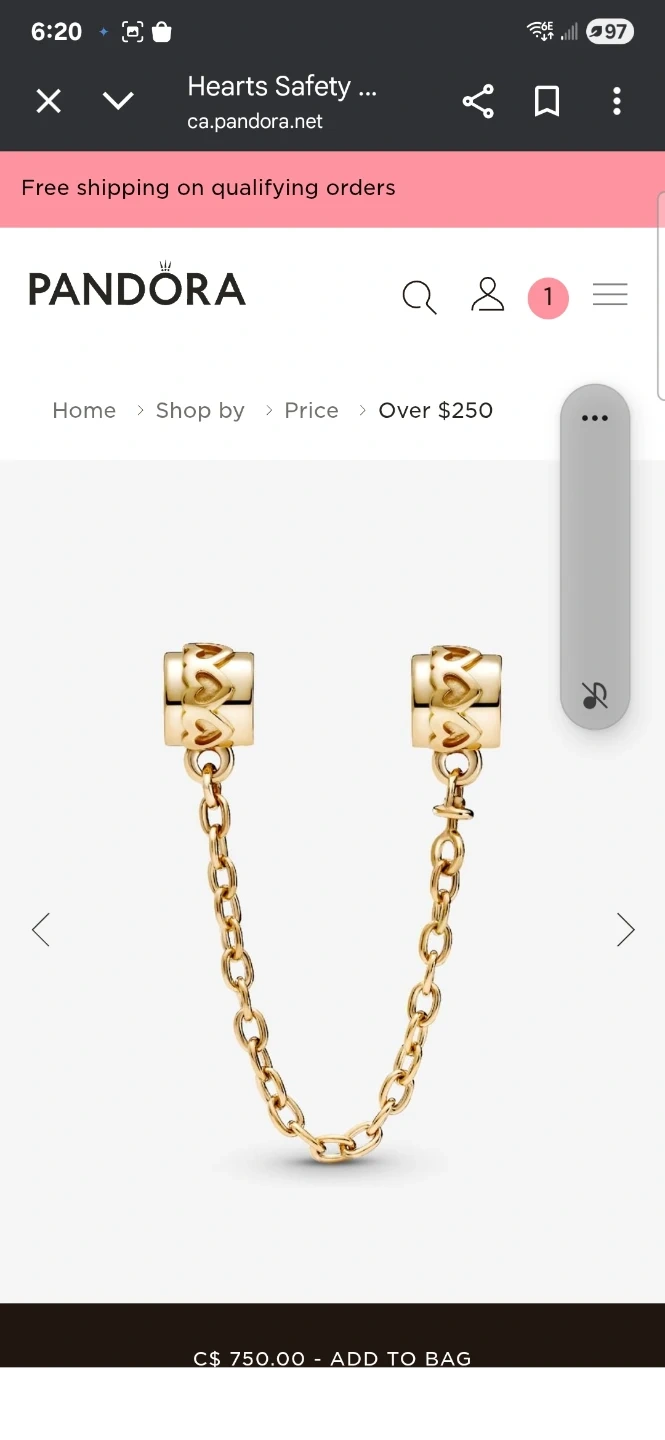Close the browser custom tab
Viewport: 665px width, 1440px height.
pos(48,101)
